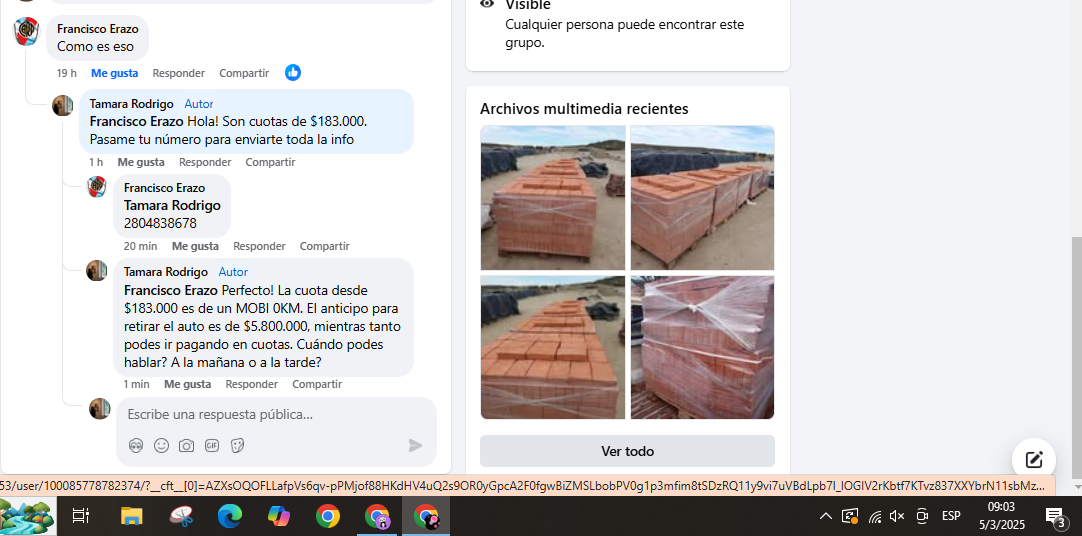Open the emoji picker in the reply box
This screenshot has height=536, width=1082.
[x=161, y=445]
